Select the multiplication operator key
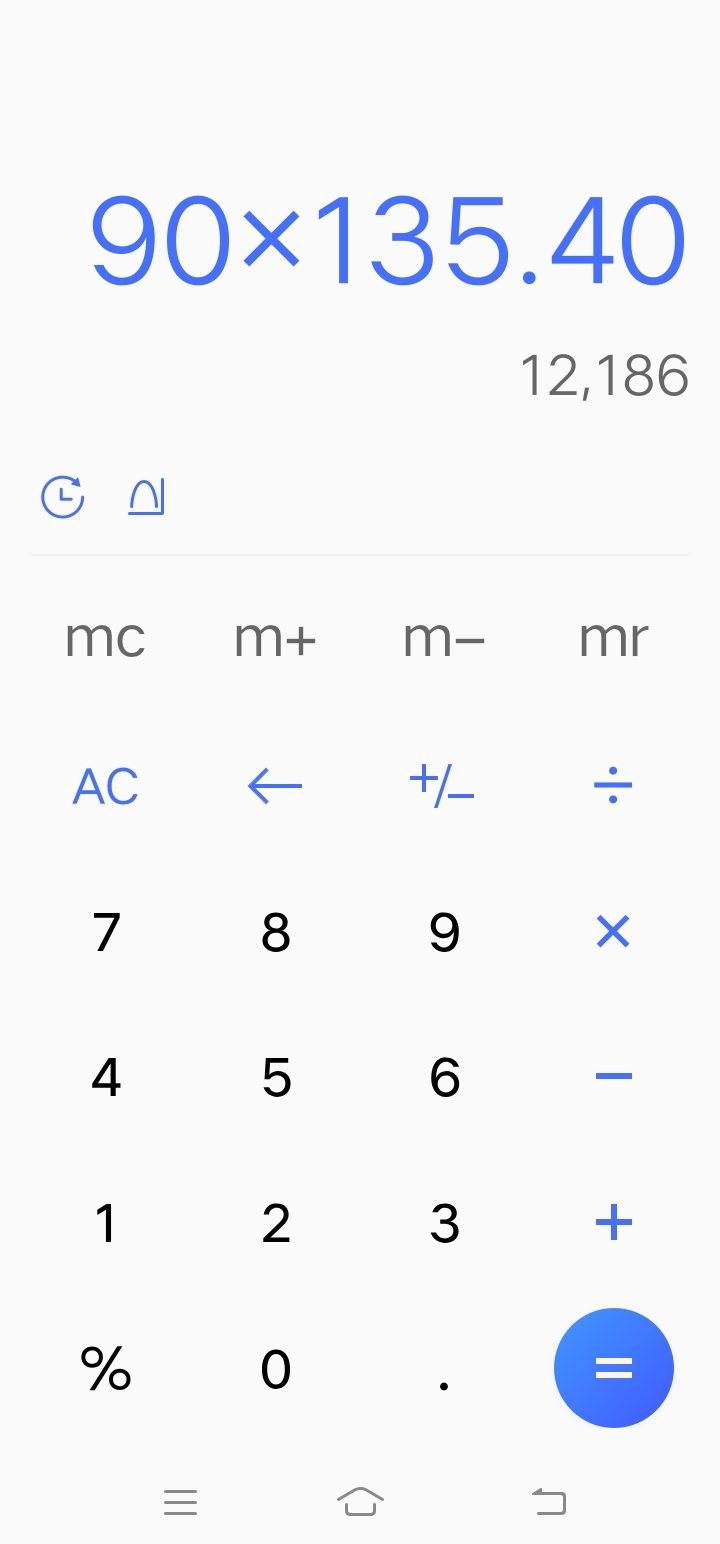This screenshot has height=1544, width=720. click(613, 932)
